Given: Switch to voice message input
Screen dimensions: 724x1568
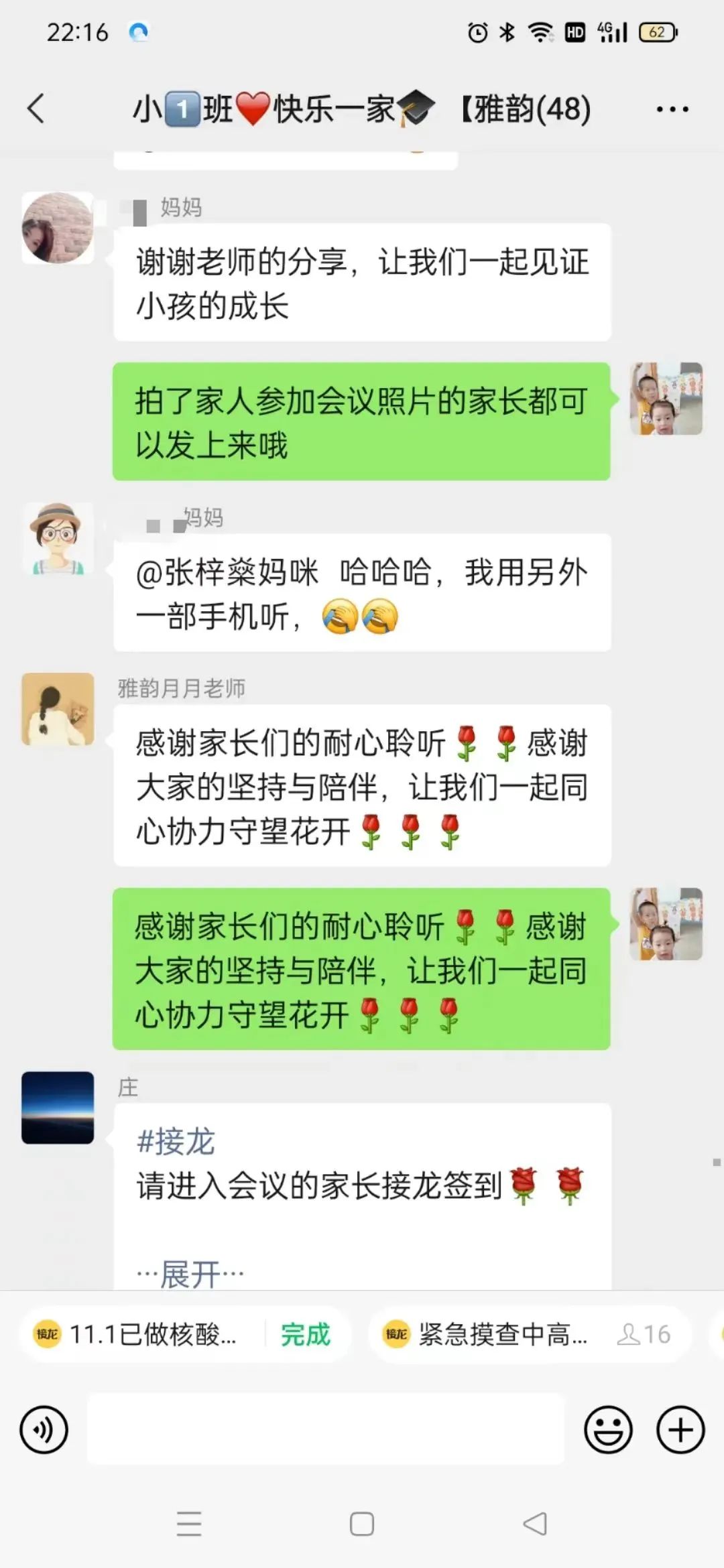Looking at the screenshot, I should click(x=44, y=1429).
